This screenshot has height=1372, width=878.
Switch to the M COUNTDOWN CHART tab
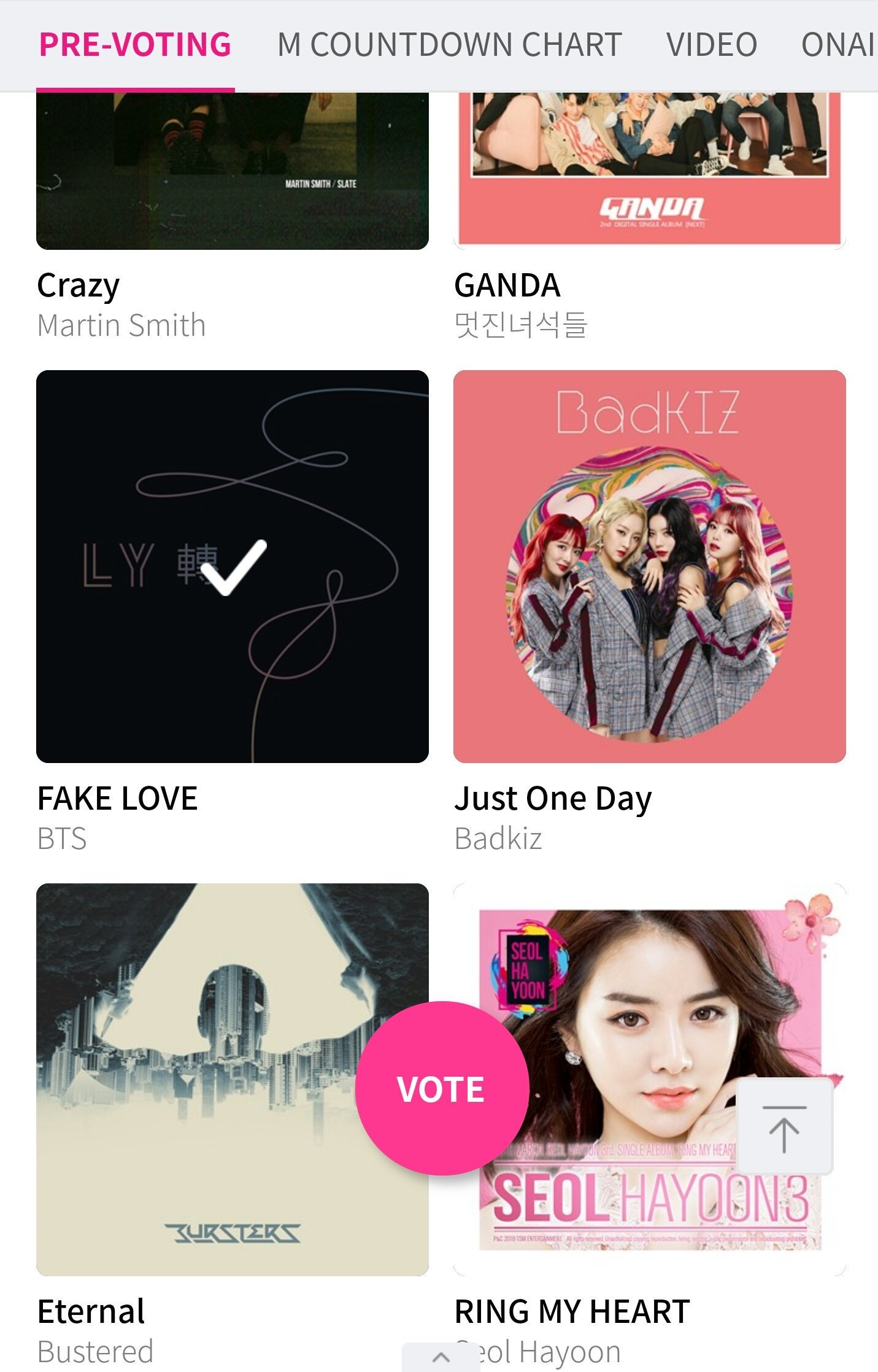pyautogui.click(x=450, y=45)
